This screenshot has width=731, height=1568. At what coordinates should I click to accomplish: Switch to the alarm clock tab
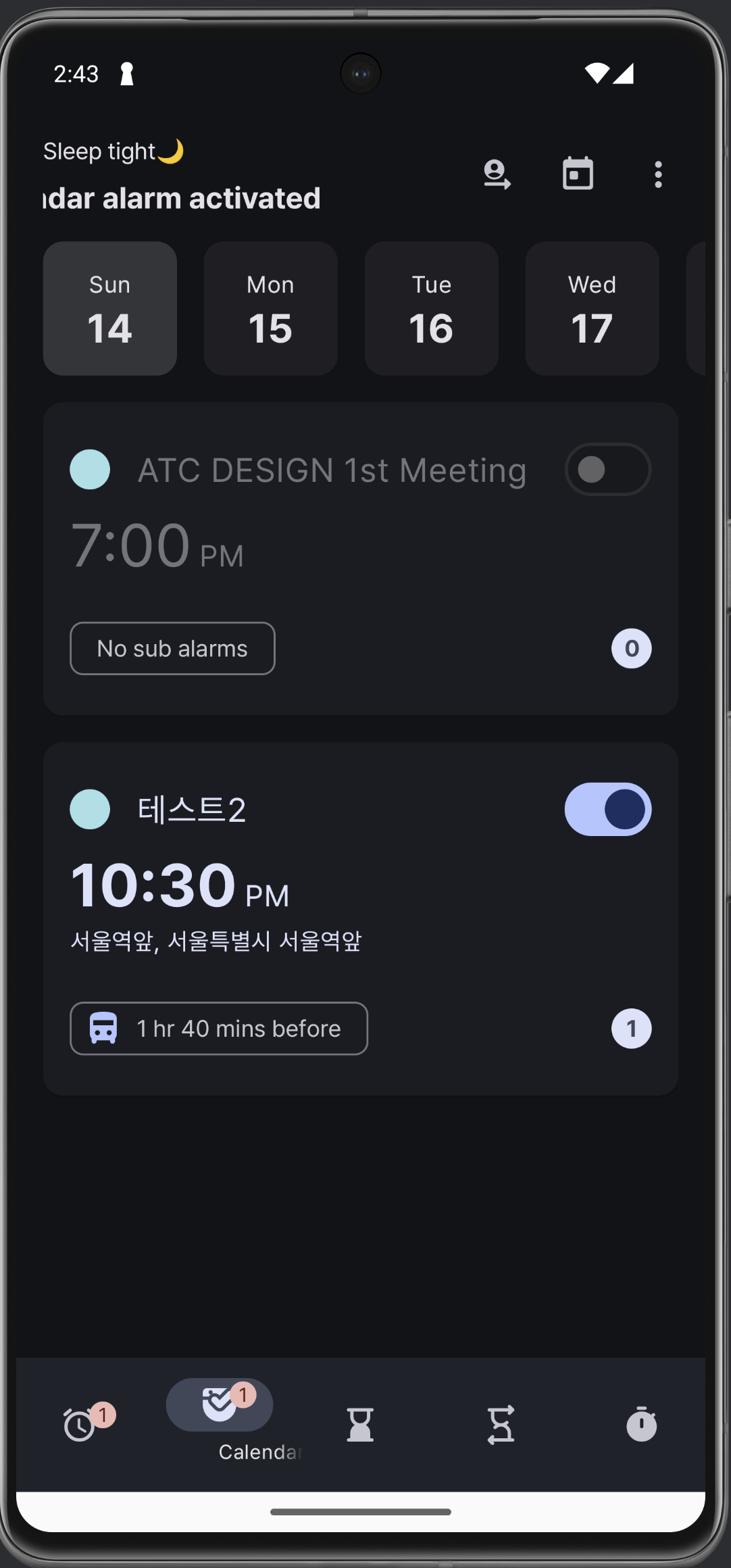point(80,1424)
